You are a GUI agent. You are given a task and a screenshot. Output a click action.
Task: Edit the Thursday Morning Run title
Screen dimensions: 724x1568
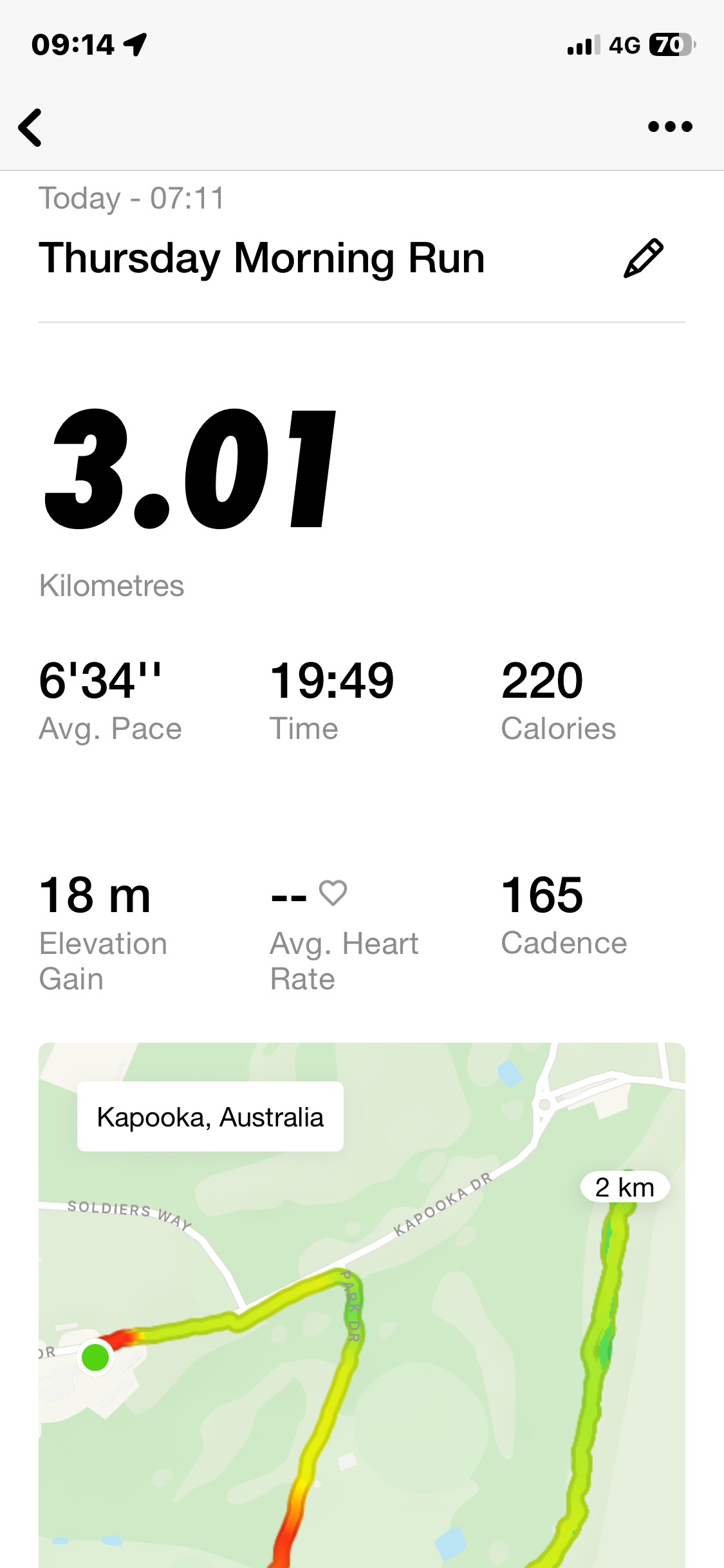click(x=643, y=258)
